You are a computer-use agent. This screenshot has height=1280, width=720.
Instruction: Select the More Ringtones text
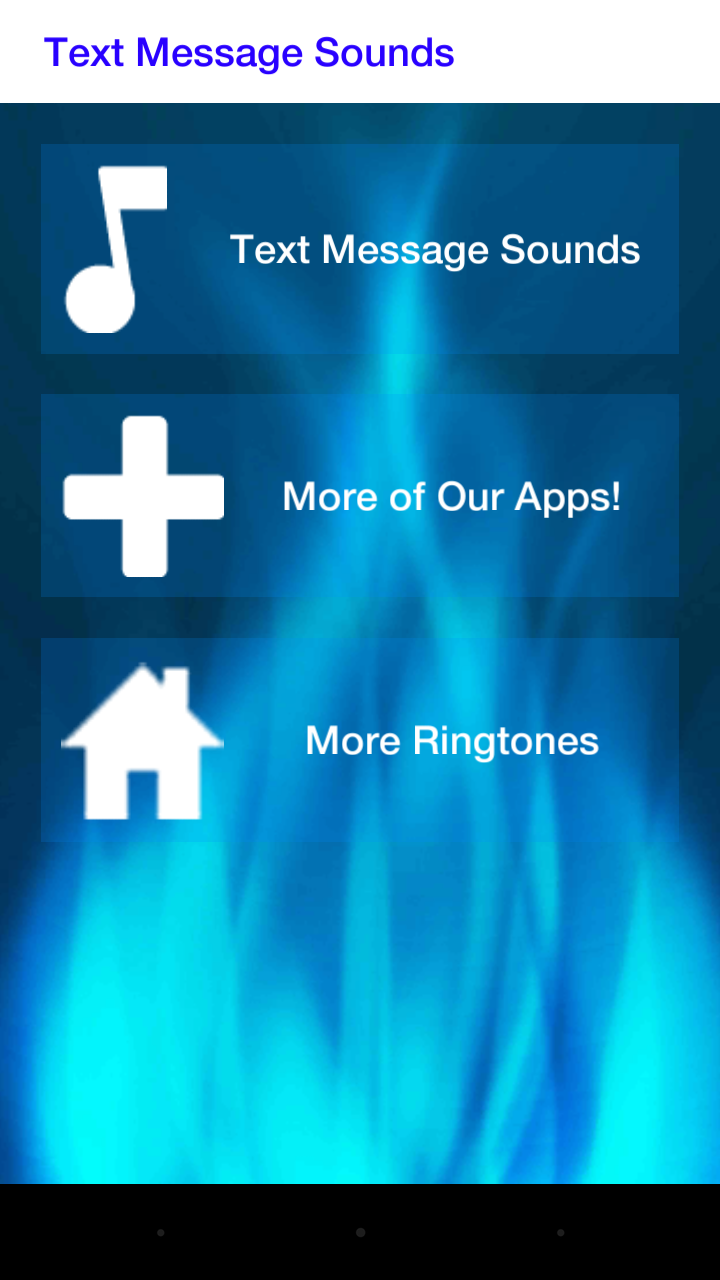451,740
